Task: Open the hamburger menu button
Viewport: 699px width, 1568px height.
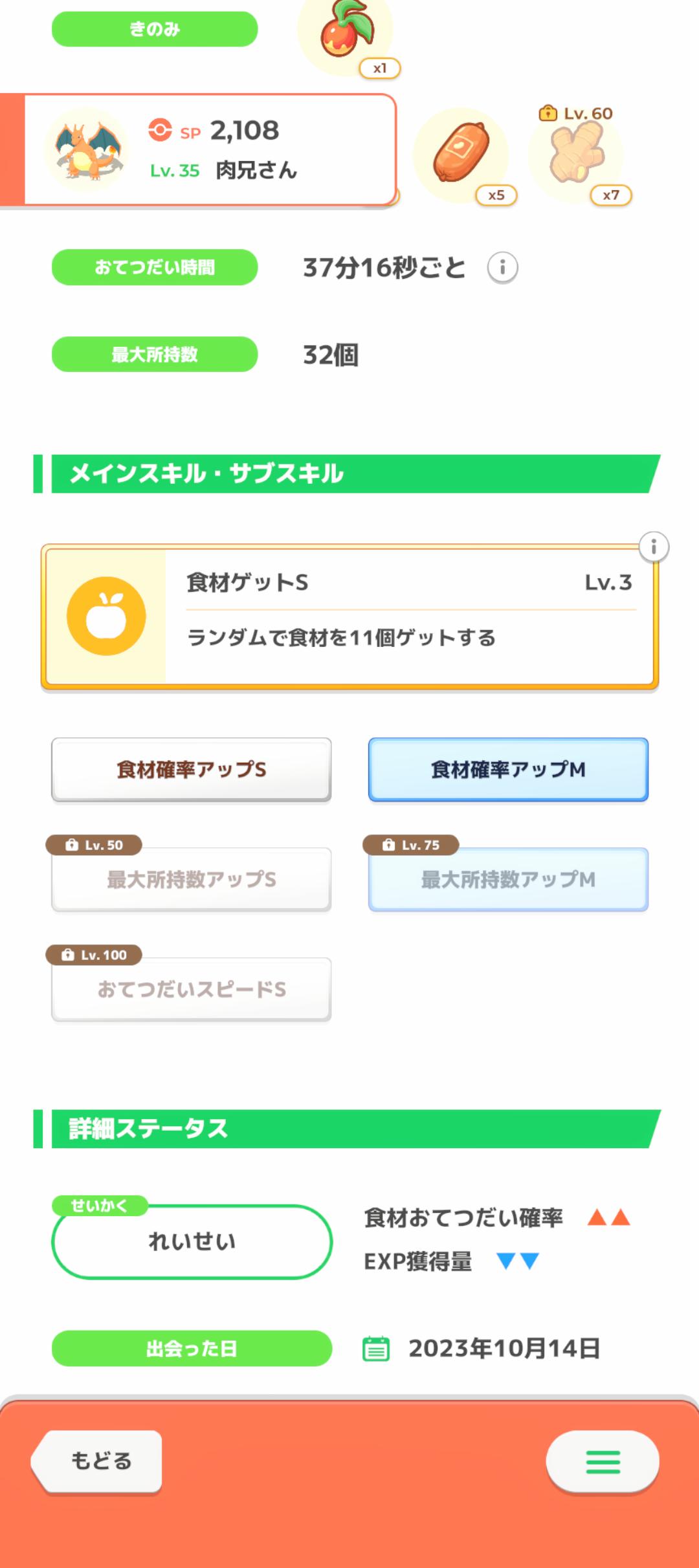Action: tap(603, 1461)
